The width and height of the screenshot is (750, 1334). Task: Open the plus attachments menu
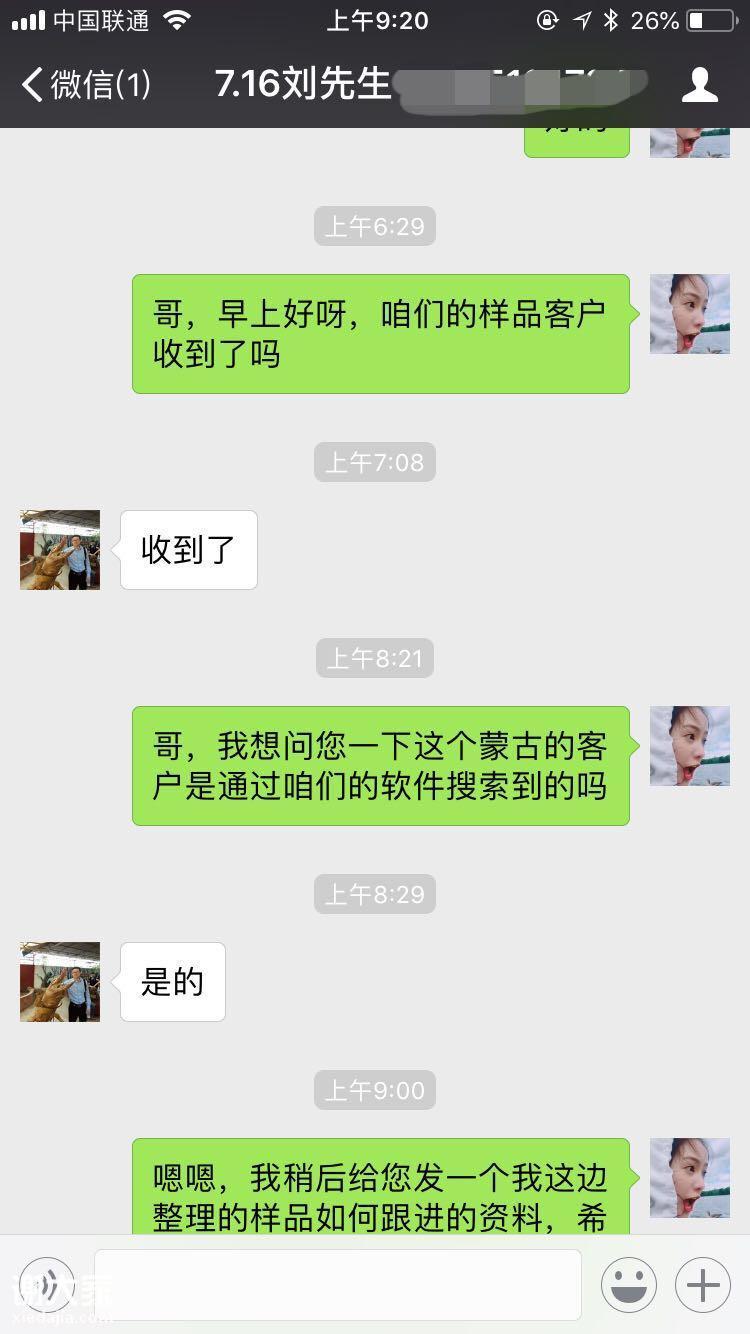702,1284
